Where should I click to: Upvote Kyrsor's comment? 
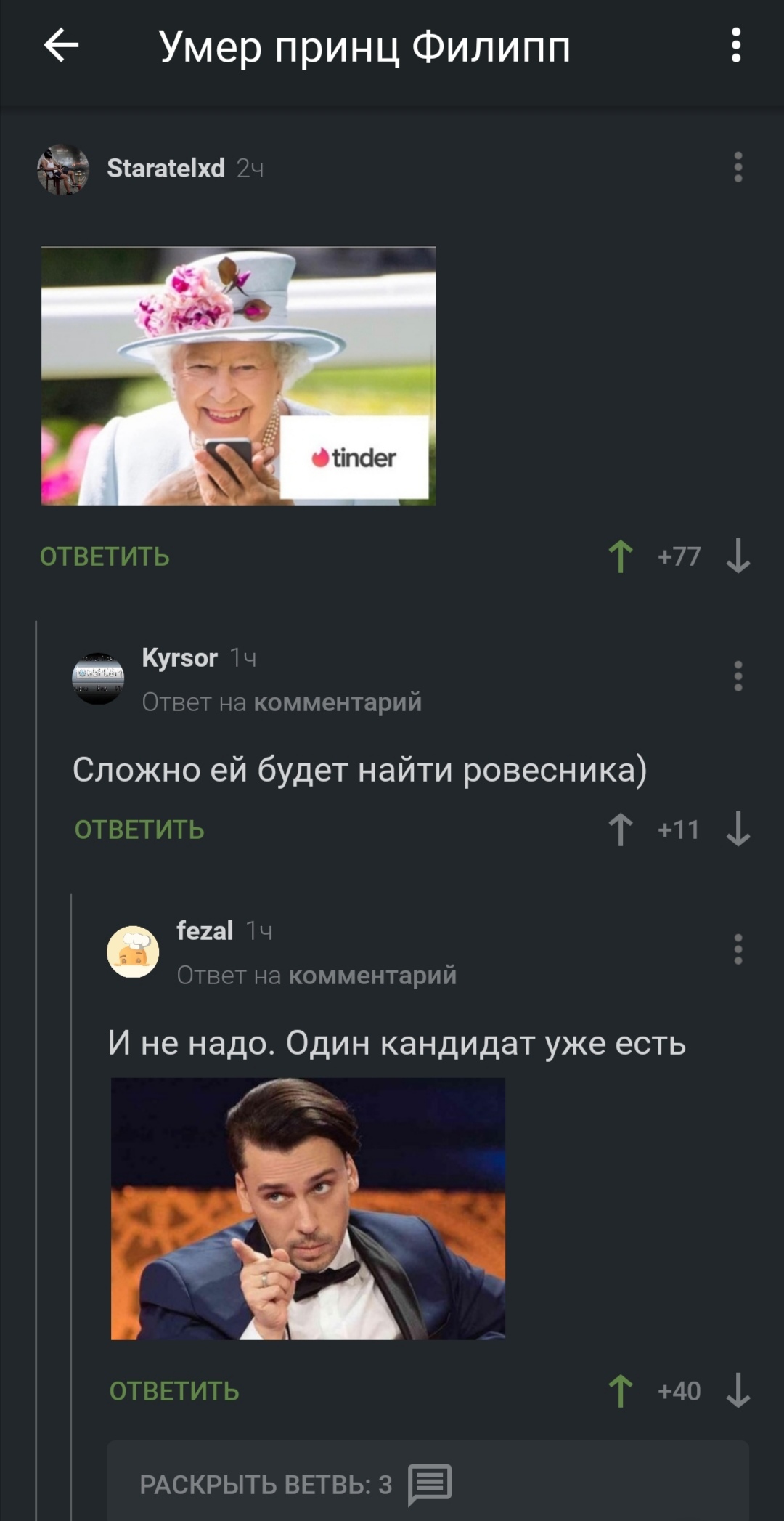[x=621, y=830]
